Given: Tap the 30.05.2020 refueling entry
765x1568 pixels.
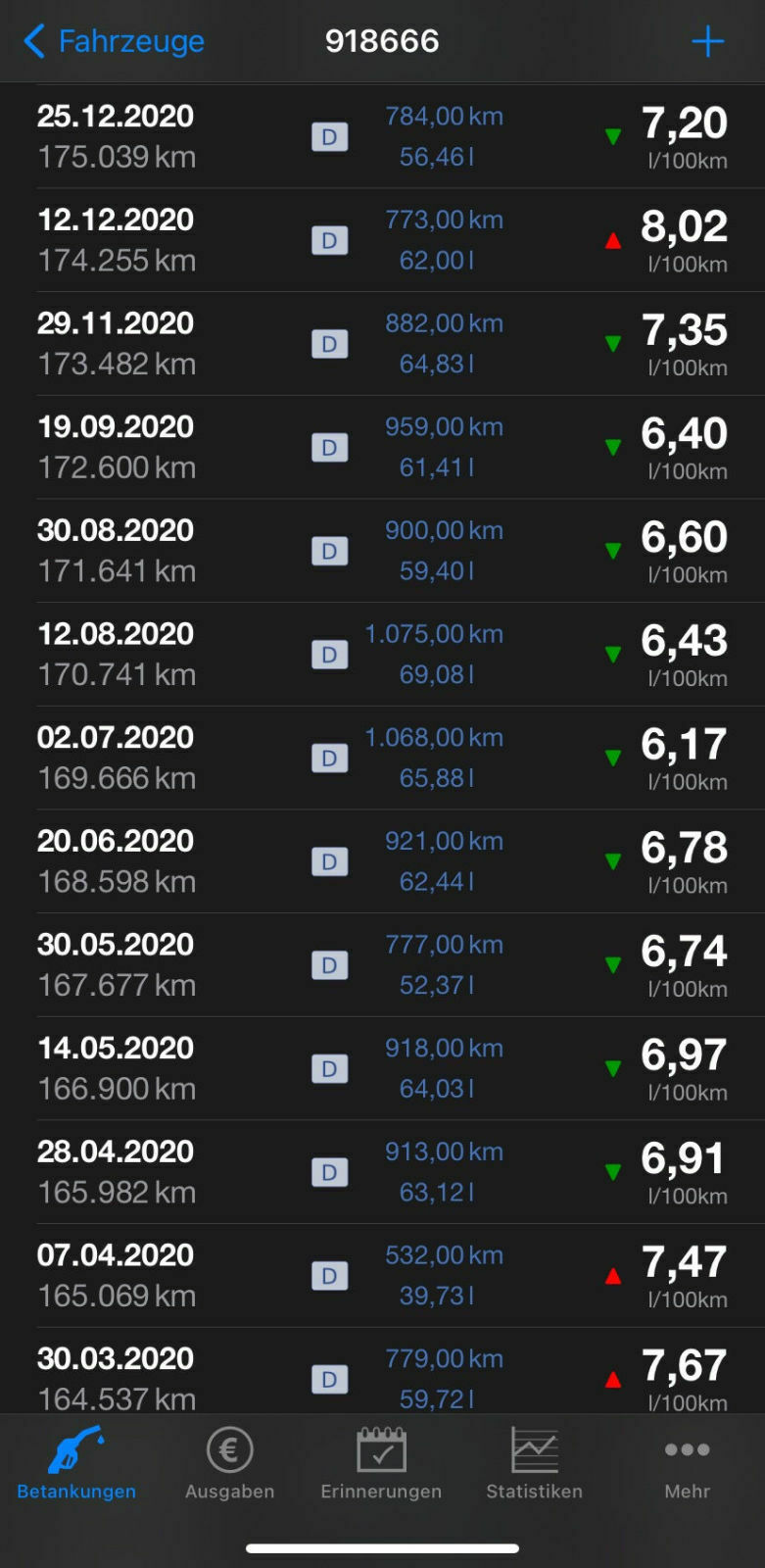Looking at the screenshot, I should coord(382,965).
